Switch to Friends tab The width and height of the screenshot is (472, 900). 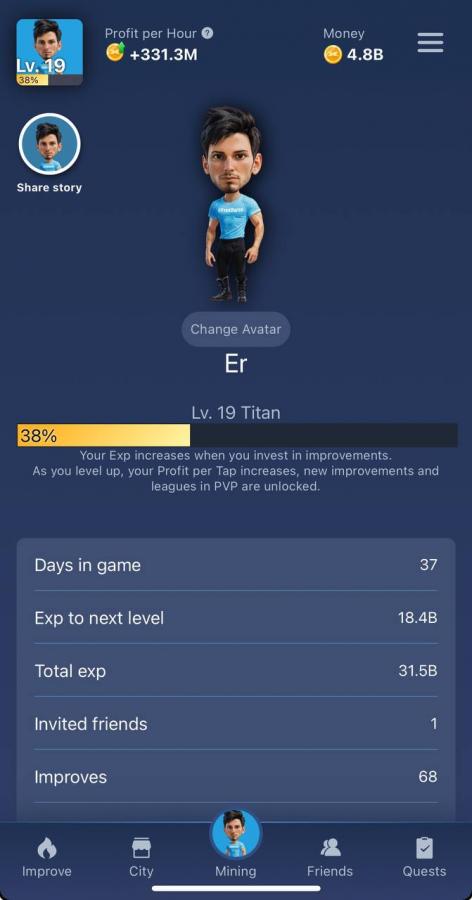(x=330, y=857)
